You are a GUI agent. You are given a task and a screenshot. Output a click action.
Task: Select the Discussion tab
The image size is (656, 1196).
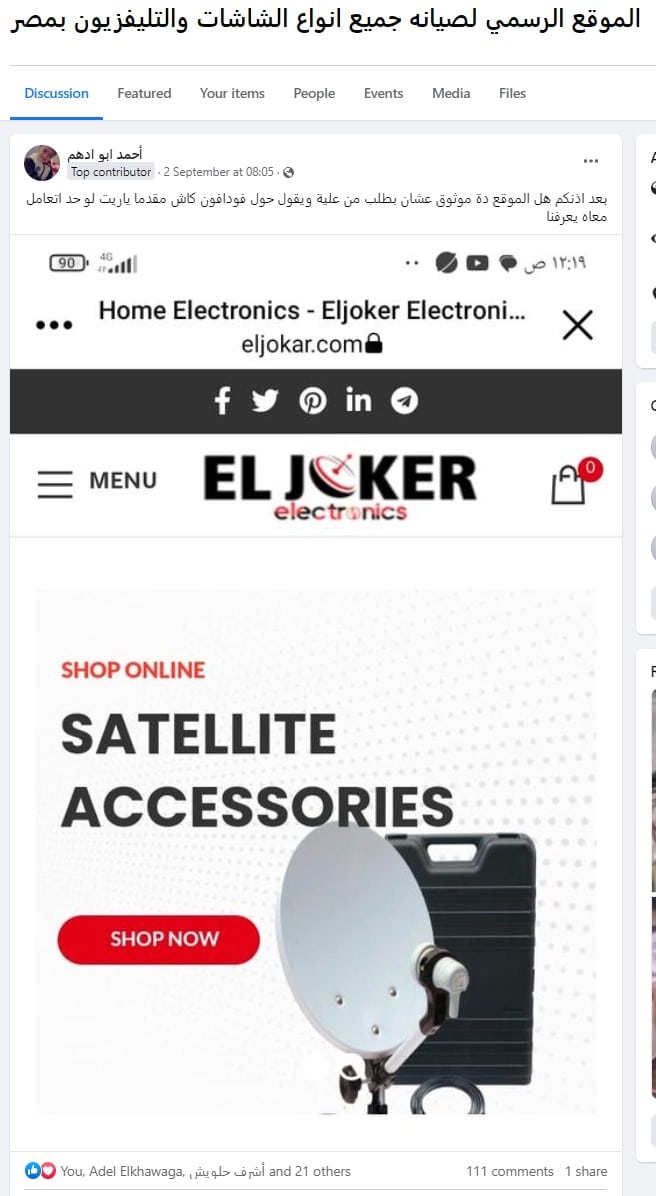coord(56,93)
